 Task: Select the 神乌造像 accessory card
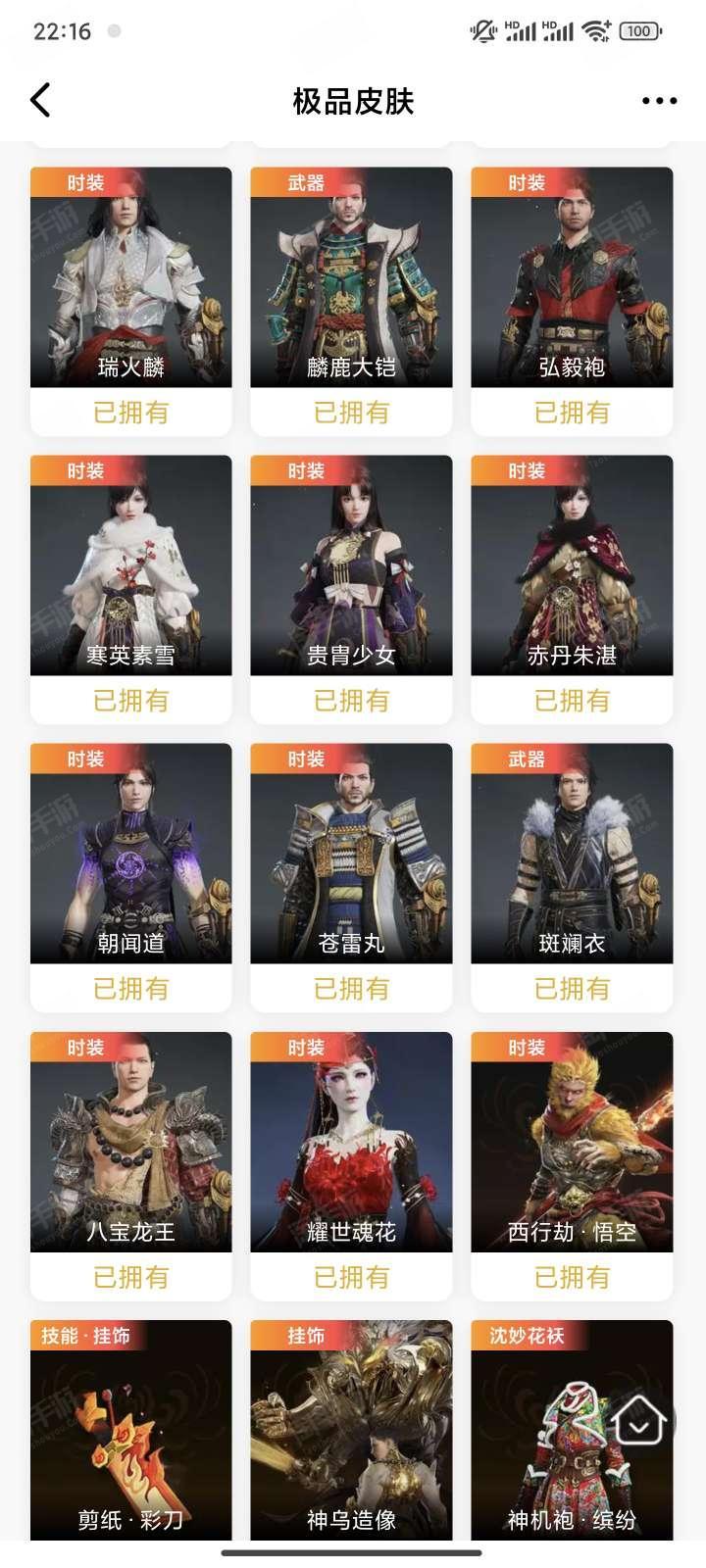(x=351, y=1431)
